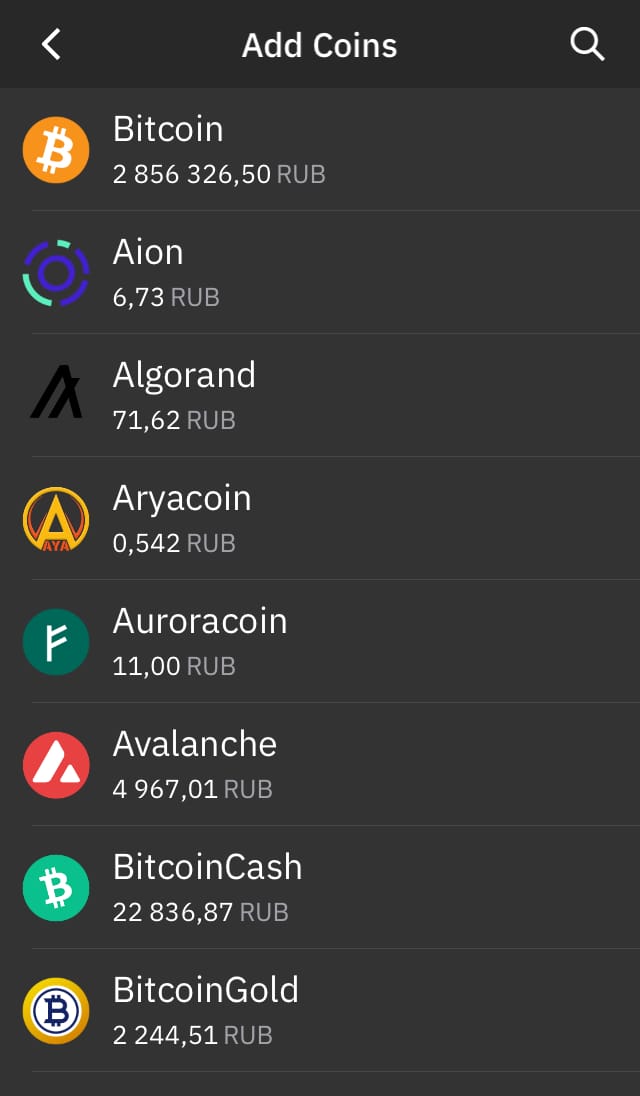Go back from Add Coins
Viewport: 640px width, 1096px height.
pyautogui.click(x=51, y=45)
